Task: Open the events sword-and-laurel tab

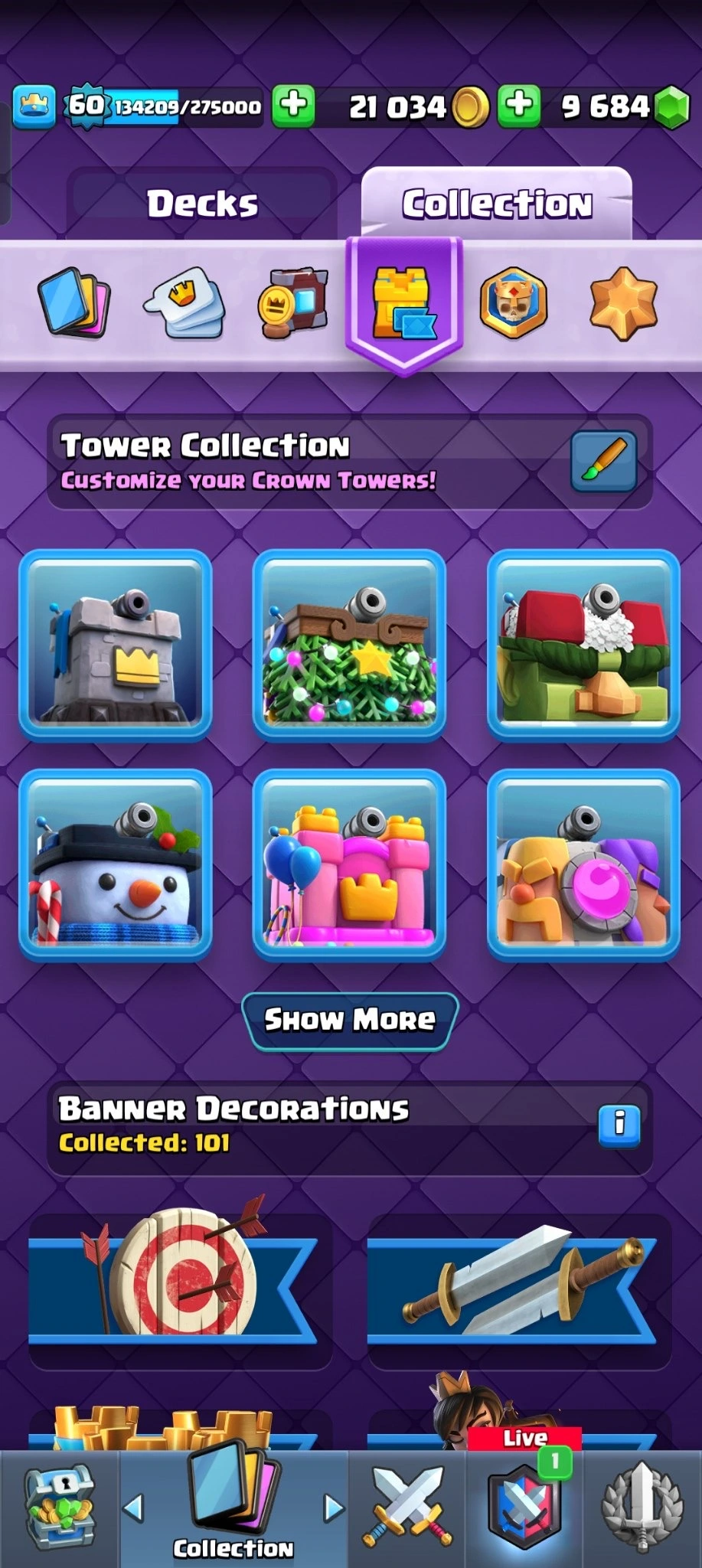Action: [642, 1508]
